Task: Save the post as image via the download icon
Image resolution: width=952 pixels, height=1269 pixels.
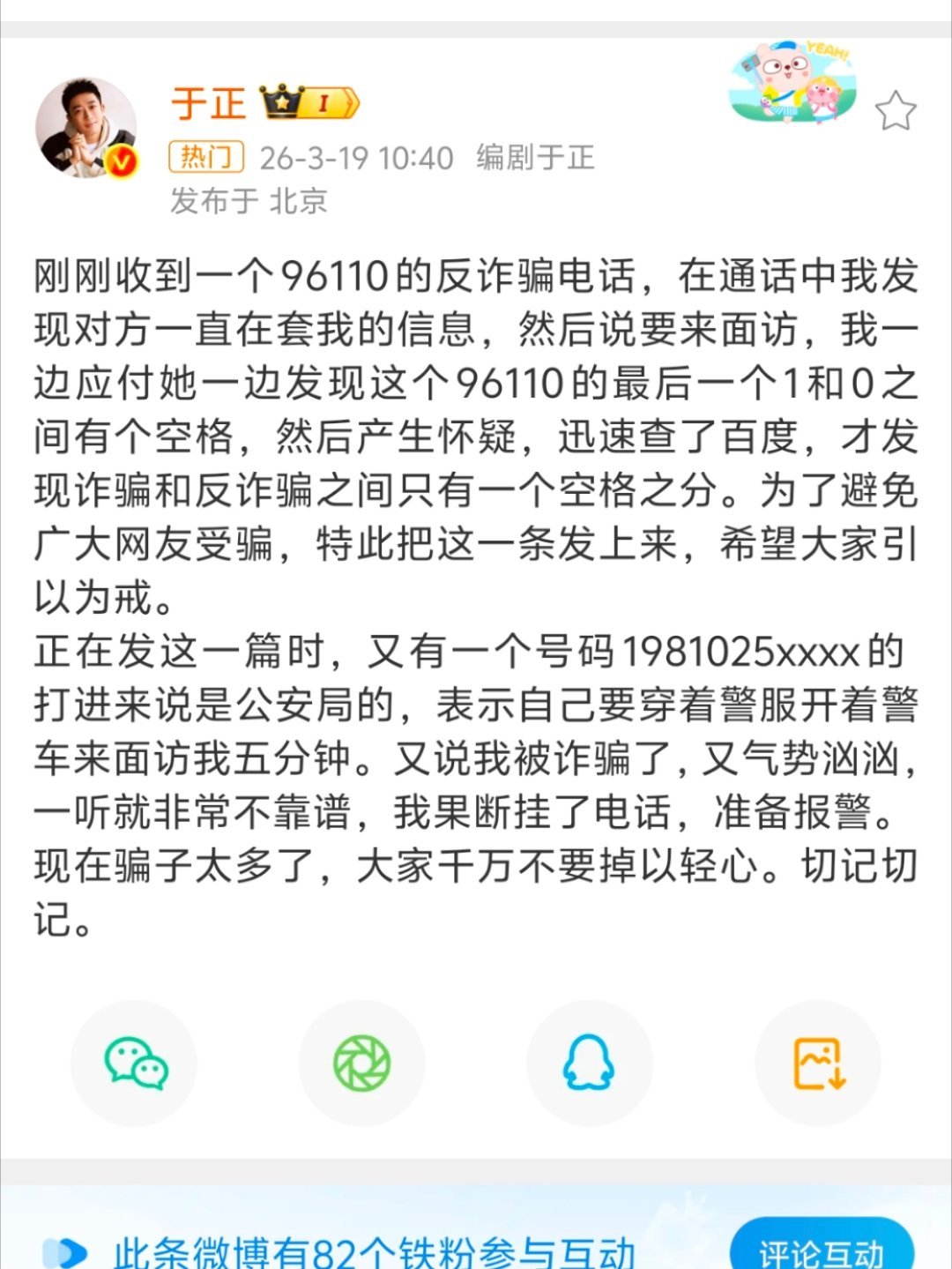Action: (x=818, y=1064)
